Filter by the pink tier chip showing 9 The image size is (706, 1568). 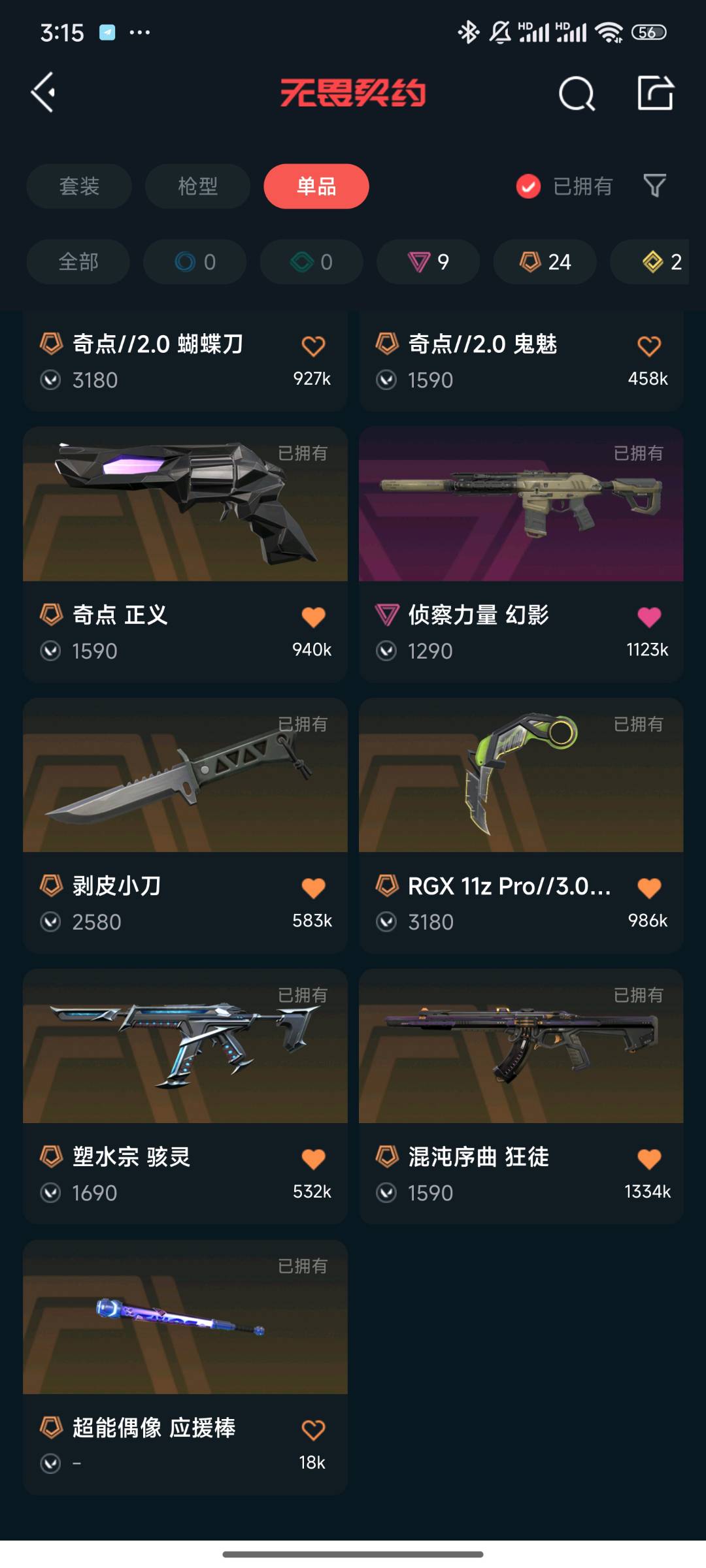pos(428,262)
